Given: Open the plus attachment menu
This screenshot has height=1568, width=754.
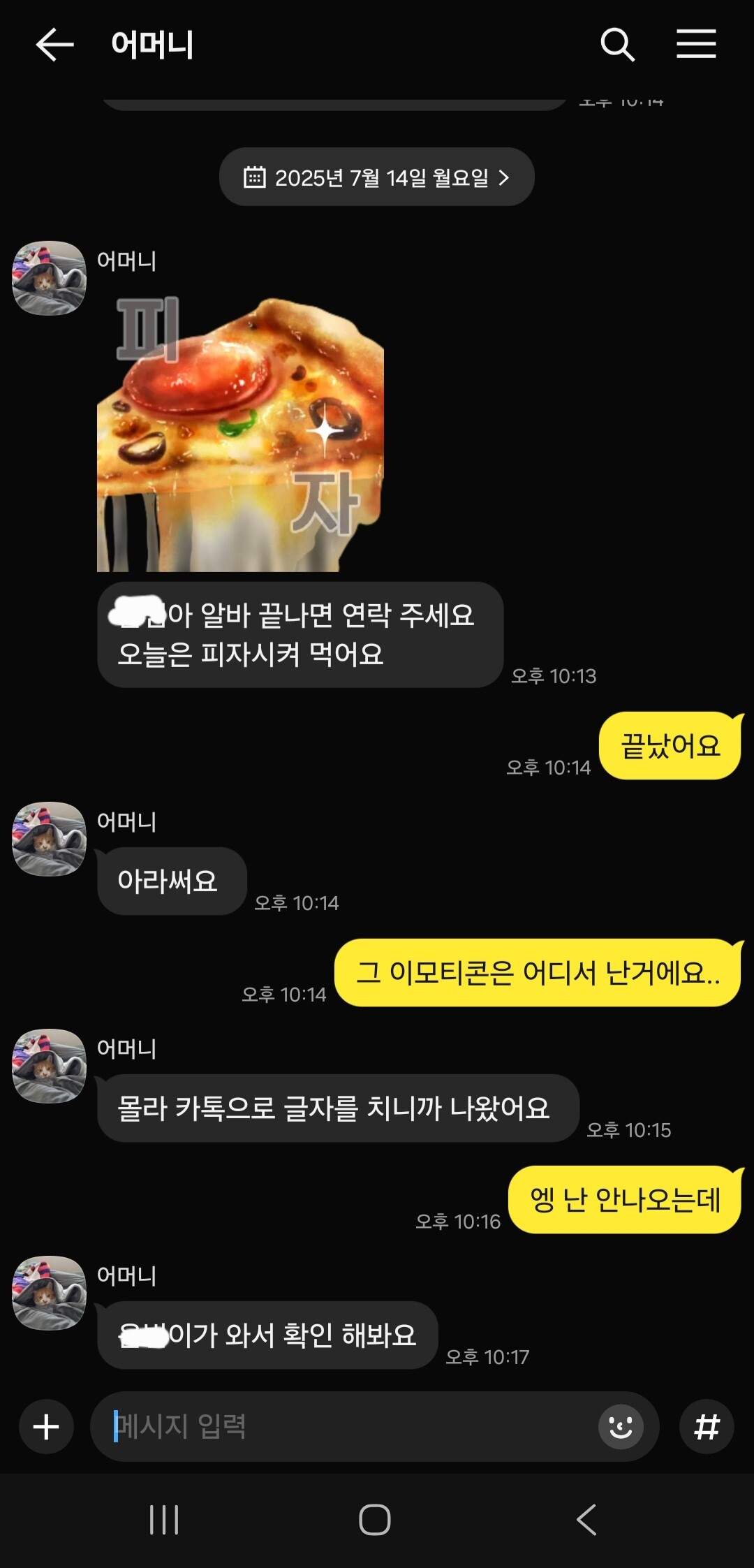Looking at the screenshot, I should point(46,1426).
